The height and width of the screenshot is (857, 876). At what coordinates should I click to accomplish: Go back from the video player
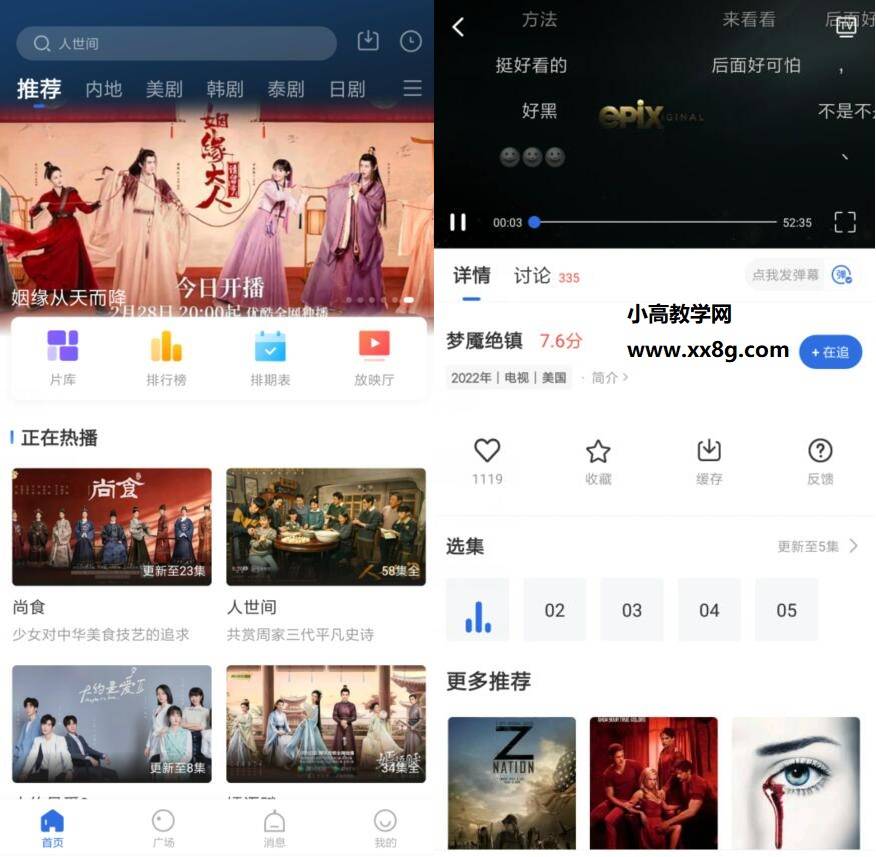(x=458, y=27)
